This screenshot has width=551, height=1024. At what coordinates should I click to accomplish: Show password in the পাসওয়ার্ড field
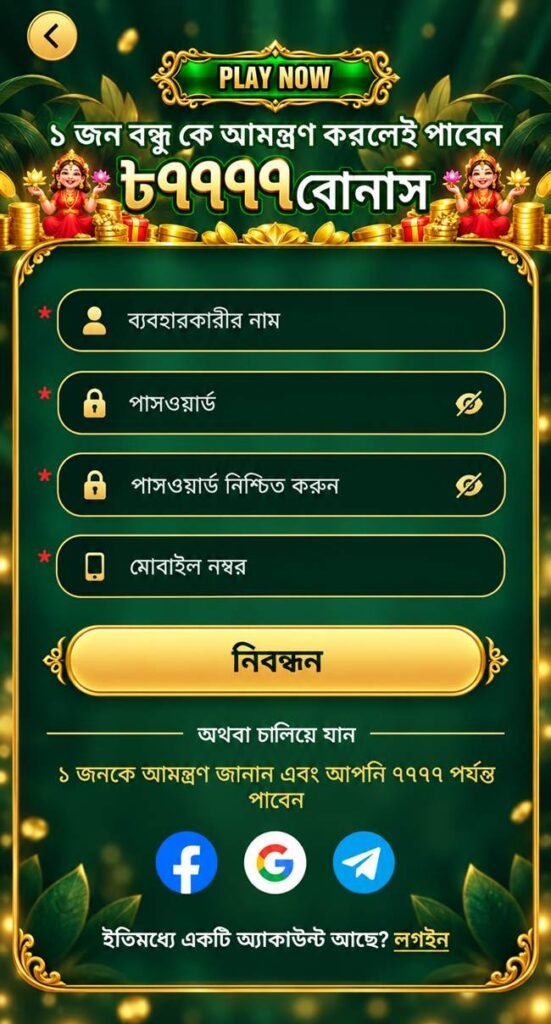coord(469,404)
